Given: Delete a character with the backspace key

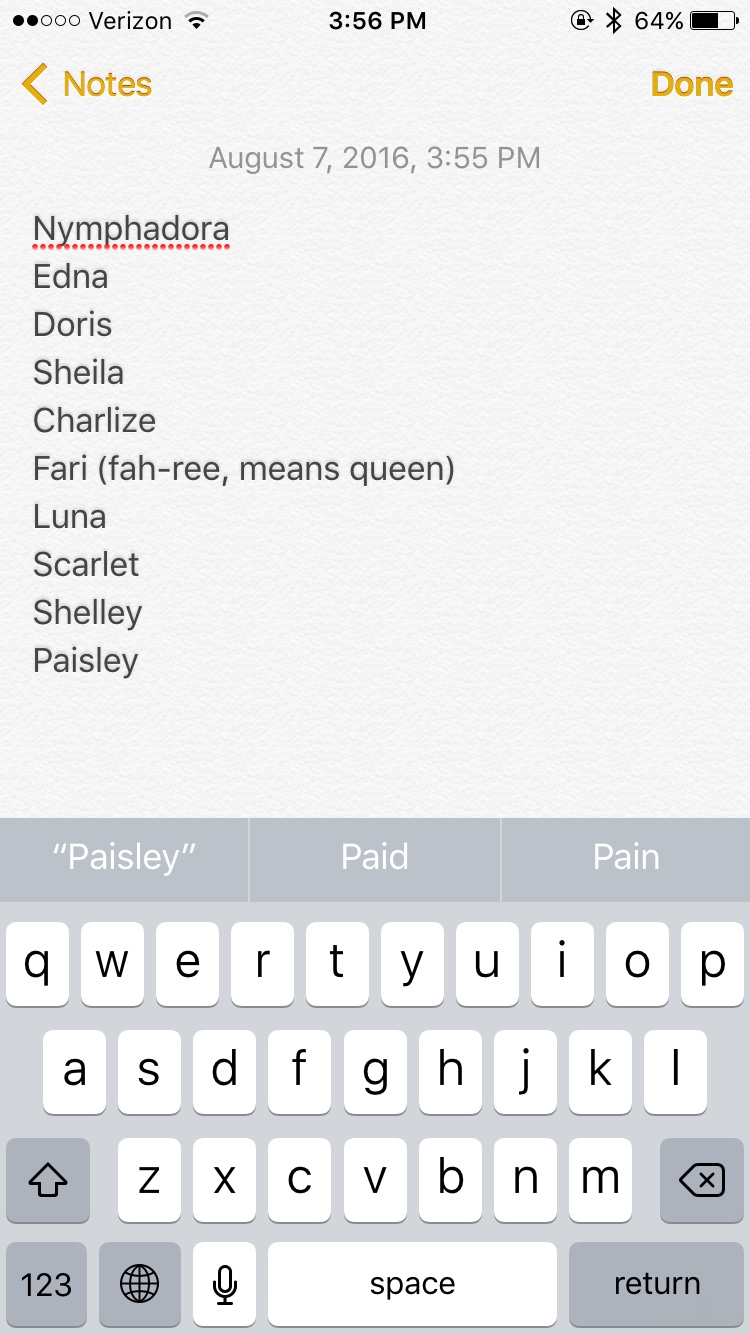Looking at the screenshot, I should (x=702, y=1181).
